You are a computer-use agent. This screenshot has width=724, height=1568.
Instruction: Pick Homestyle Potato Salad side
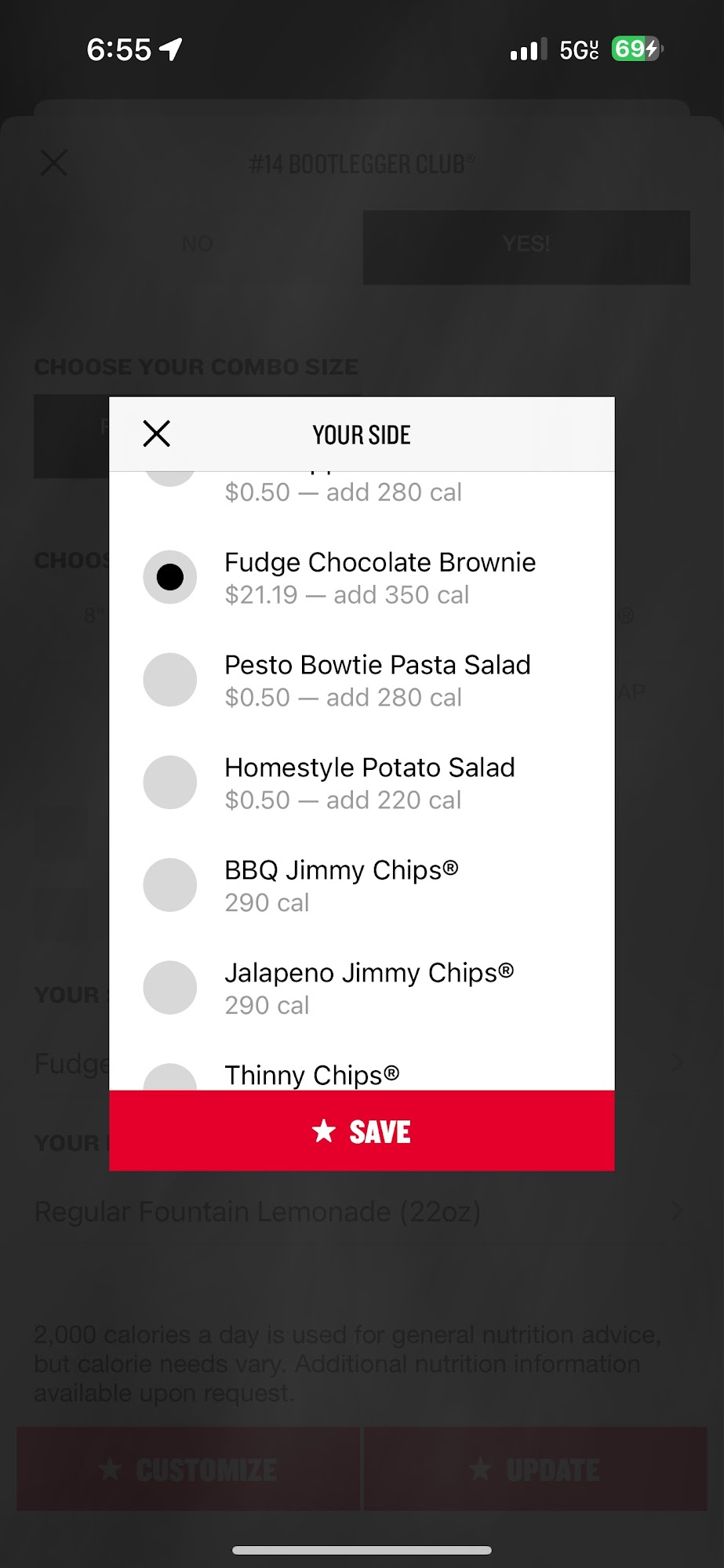169,782
